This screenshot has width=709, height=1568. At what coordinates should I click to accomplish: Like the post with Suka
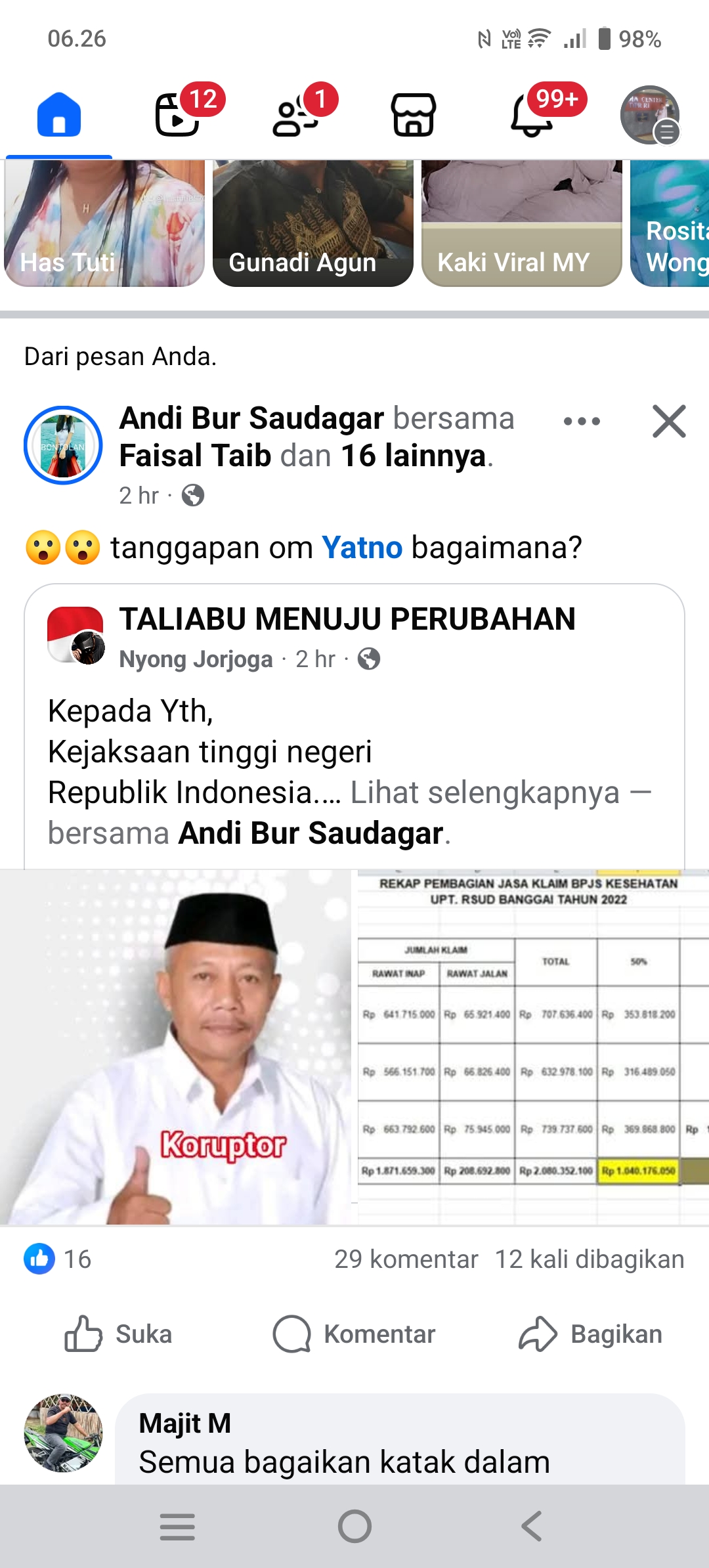point(119,1334)
